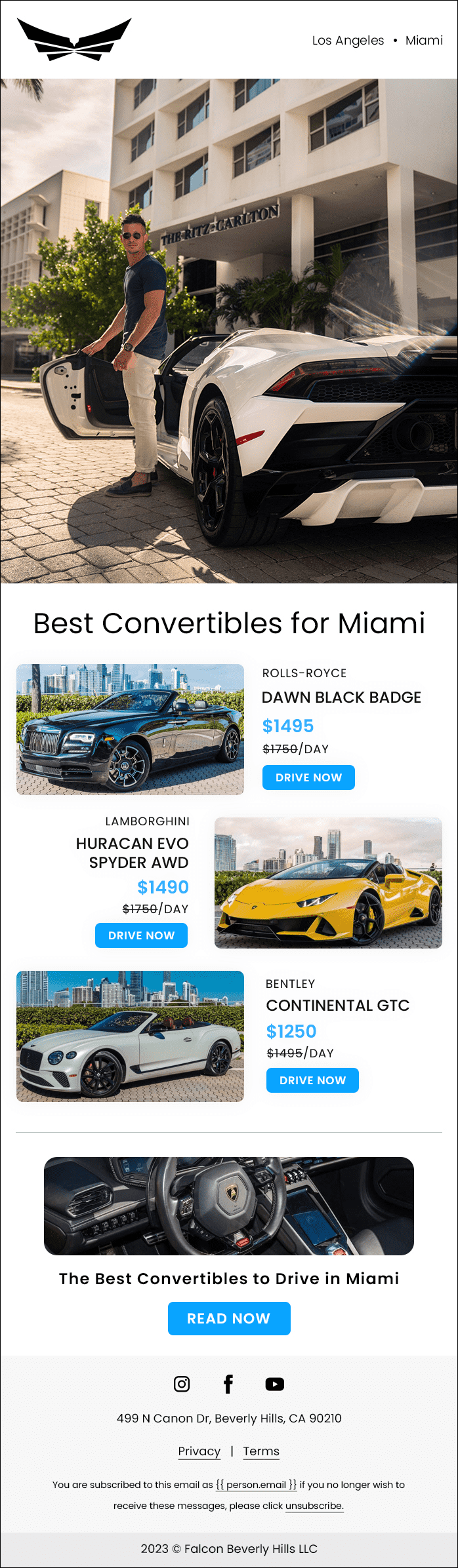Tap Drive Now for Bentley Continental GTC
The width and height of the screenshot is (458, 1568).
point(312,1080)
